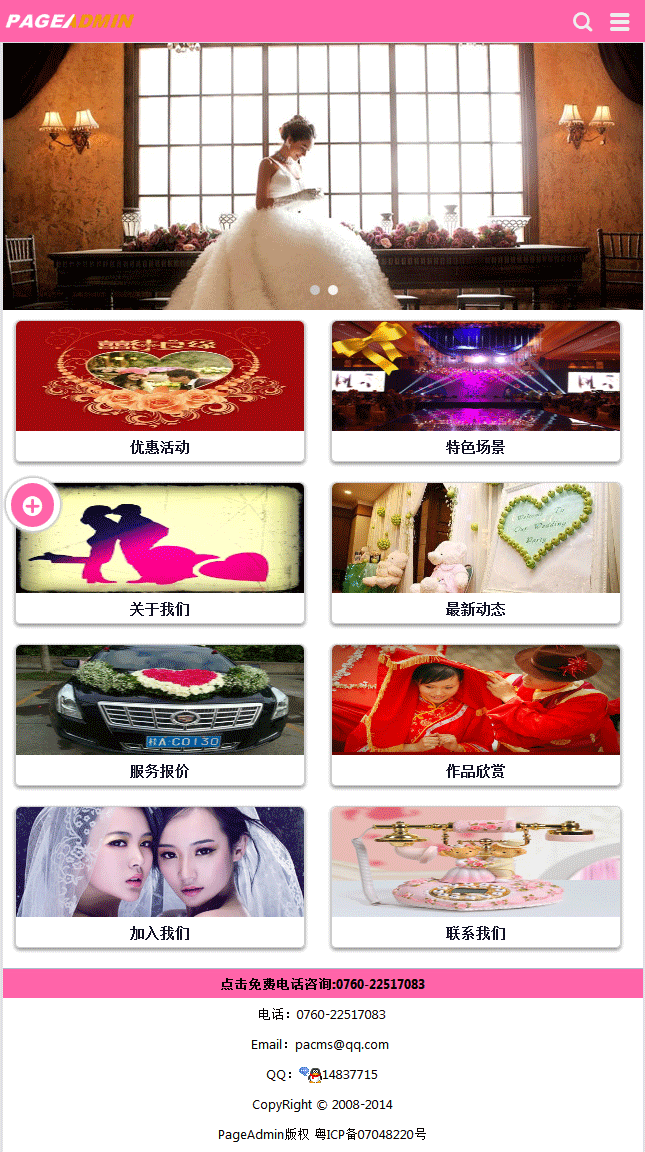This screenshot has height=1152, width=645.
Task: Select the 加入我们 card
Action: 160,877
